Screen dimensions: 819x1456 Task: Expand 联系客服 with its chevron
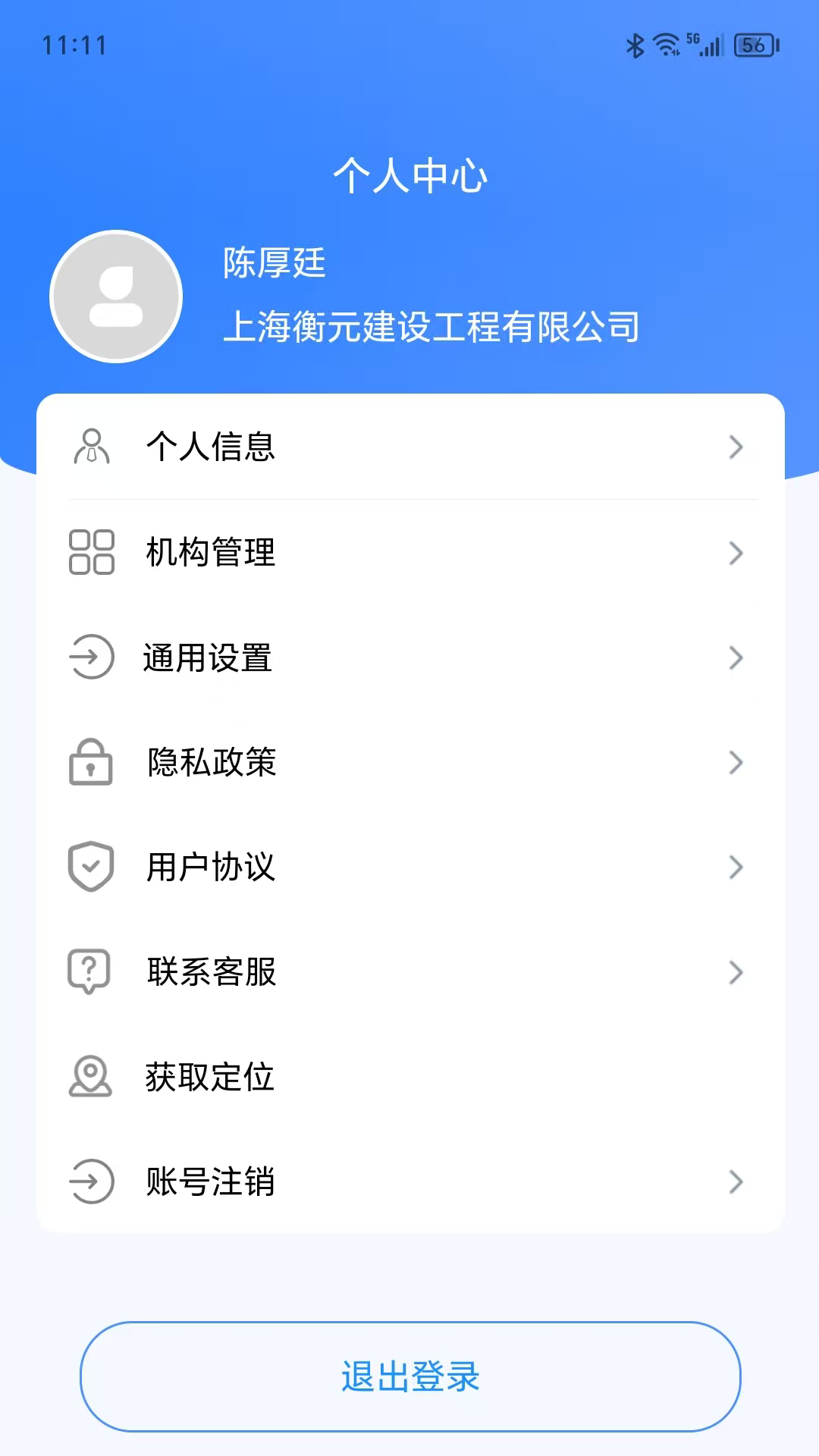click(735, 974)
